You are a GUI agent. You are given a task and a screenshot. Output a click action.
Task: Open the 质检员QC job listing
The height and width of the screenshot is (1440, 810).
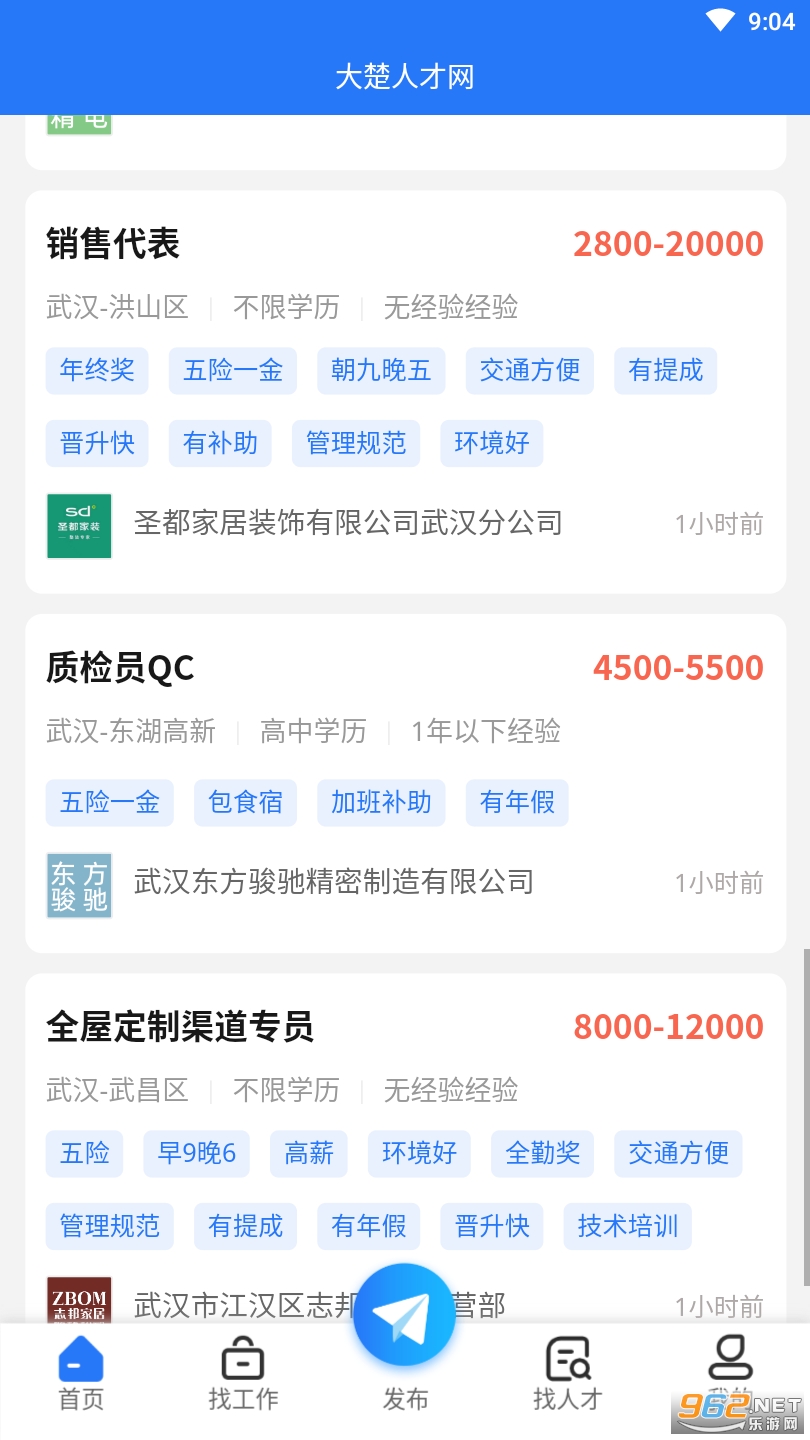pyautogui.click(x=121, y=668)
